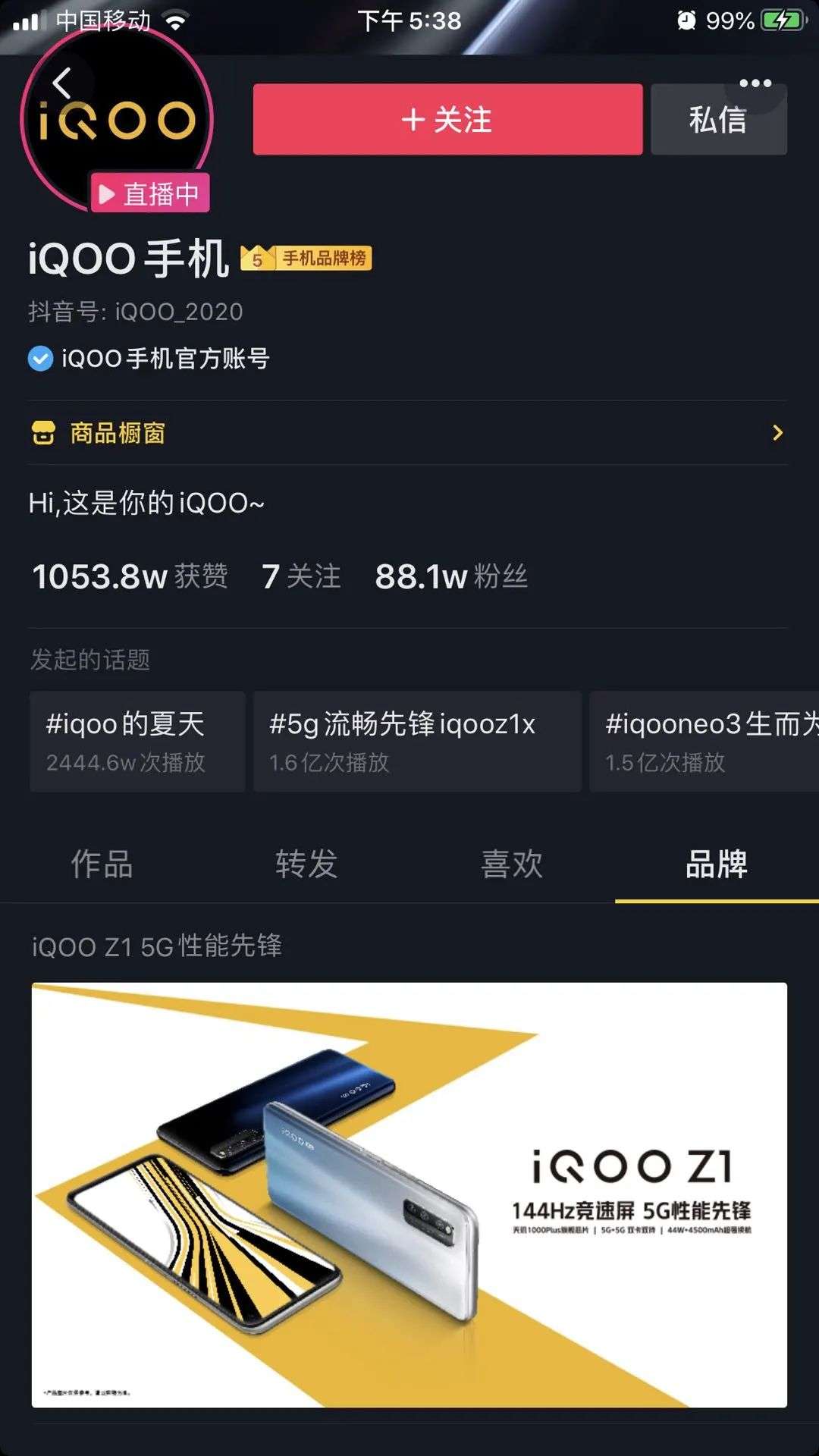Image resolution: width=819 pixels, height=1456 pixels.
Task: Open the three-dot overflow menu
Action: [755, 83]
